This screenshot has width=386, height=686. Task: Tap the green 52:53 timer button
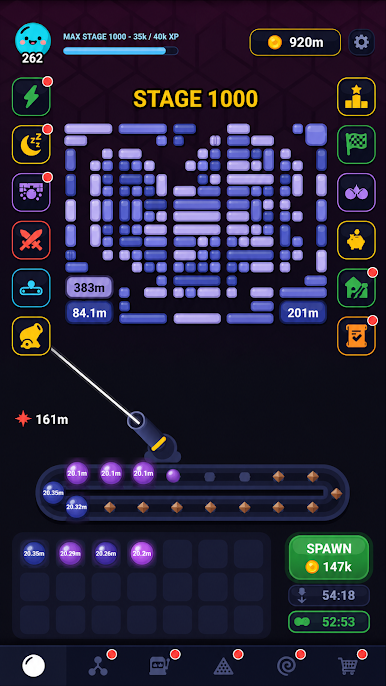[x=329, y=622]
